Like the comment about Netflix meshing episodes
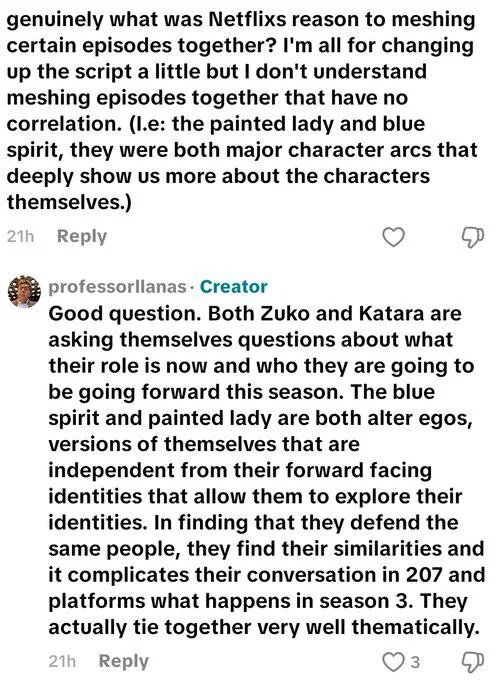The width and height of the screenshot is (503, 680). [x=393, y=237]
